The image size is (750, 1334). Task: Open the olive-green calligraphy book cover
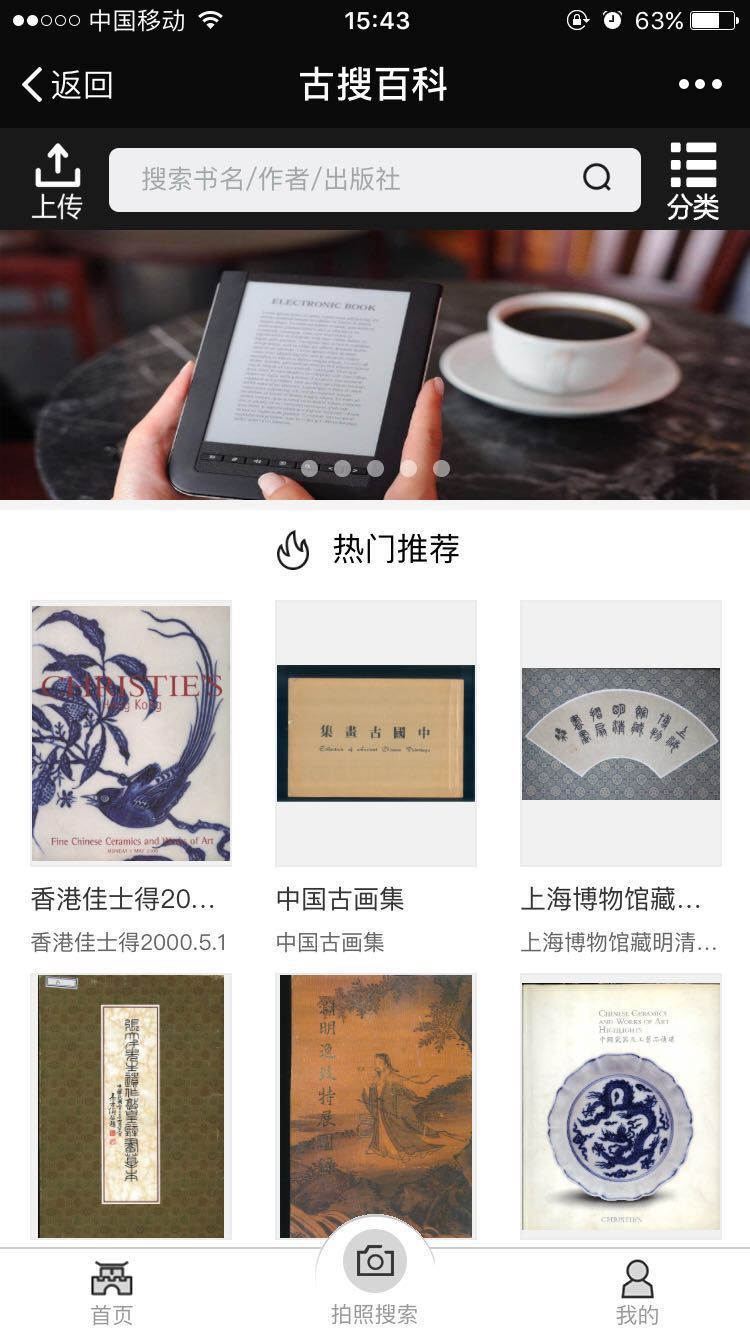click(x=131, y=1106)
